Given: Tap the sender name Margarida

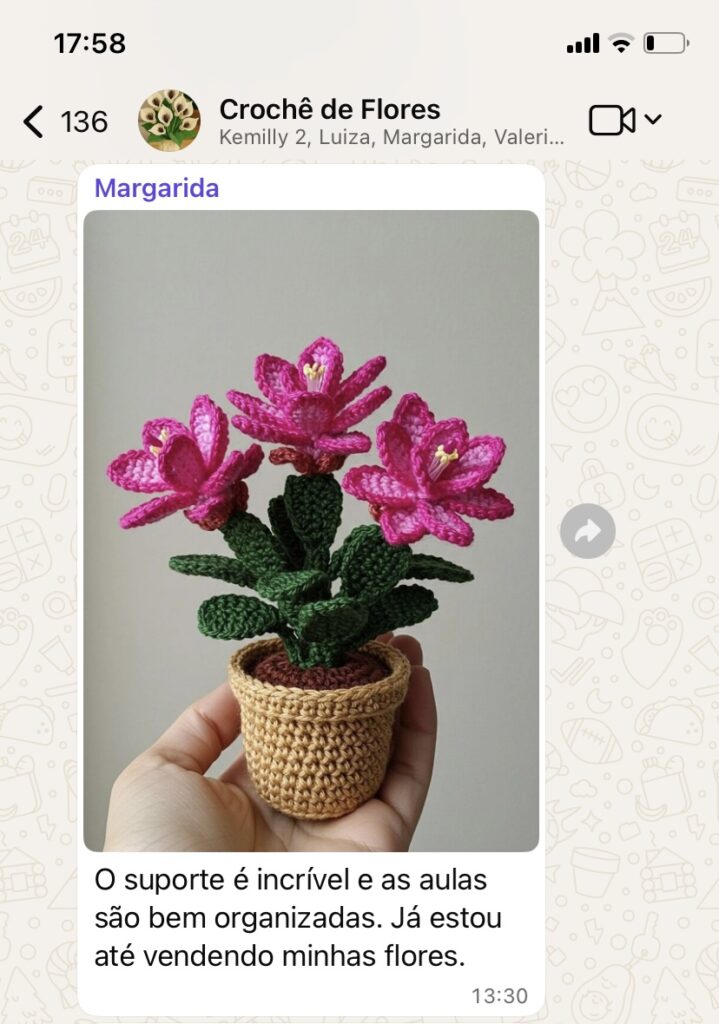Looking at the screenshot, I should pos(156,188).
